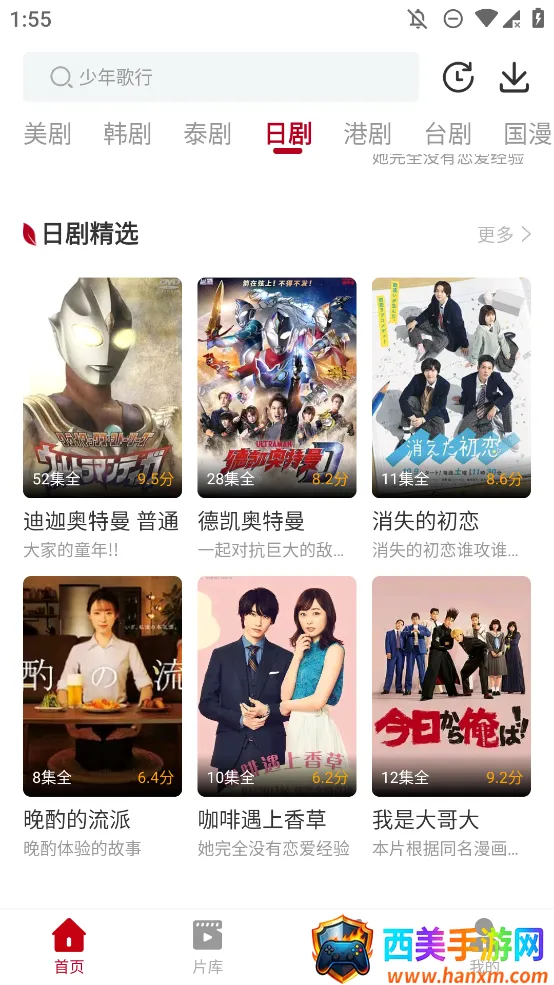Switch to the 港剧 tab

pos(367,134)
